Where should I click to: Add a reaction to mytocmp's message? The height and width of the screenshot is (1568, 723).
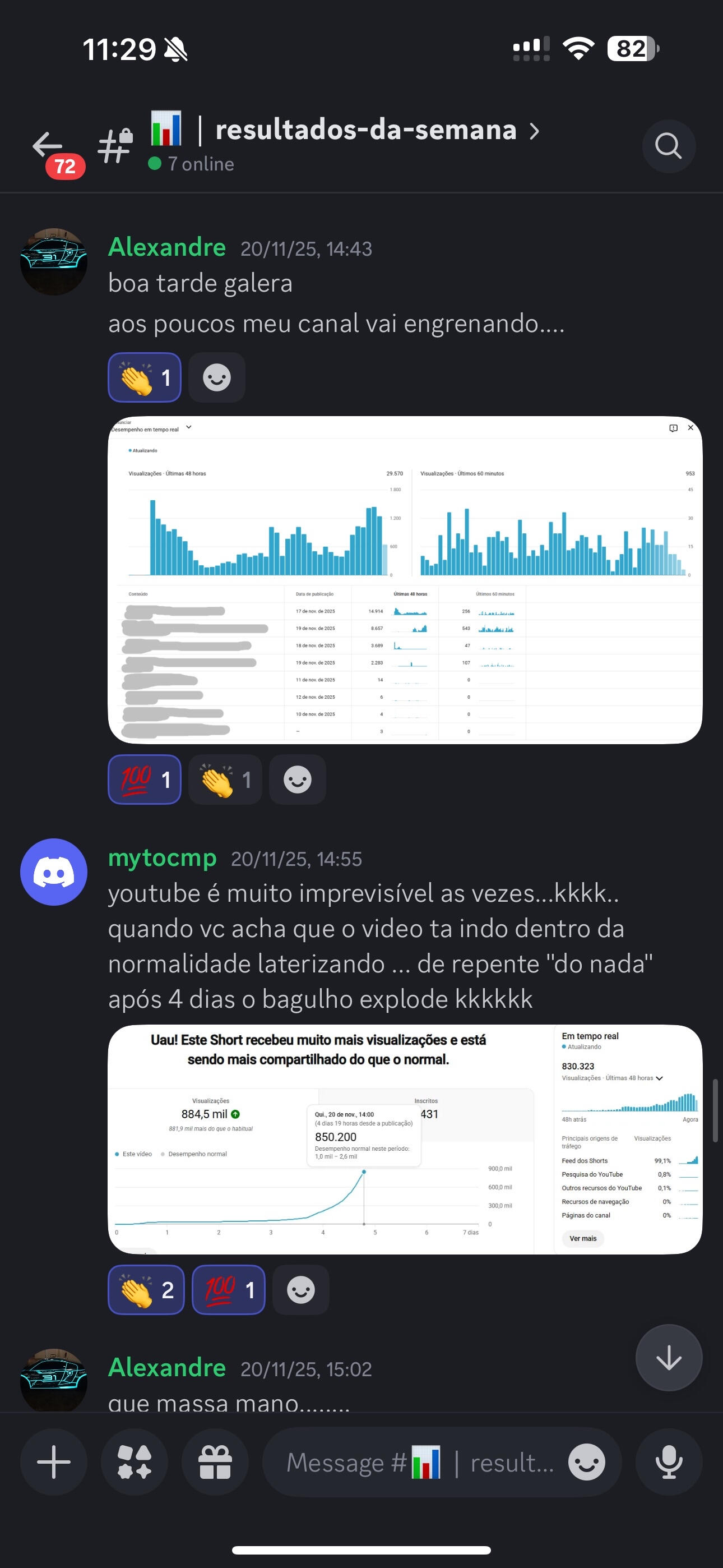click(x=300, y=1290)
